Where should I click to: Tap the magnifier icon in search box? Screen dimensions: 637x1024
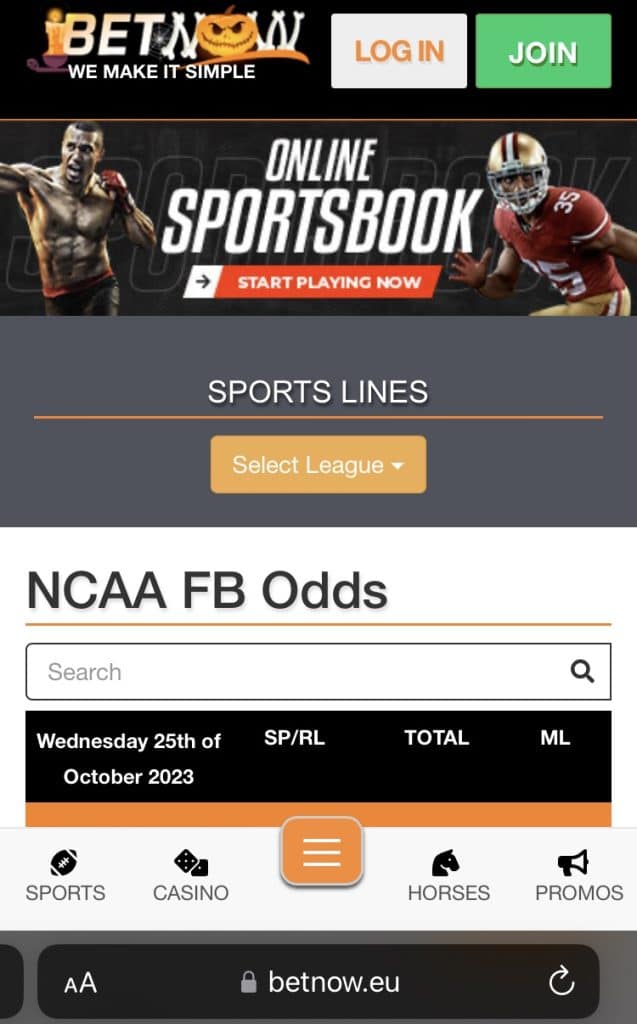[x=582, y=672]
